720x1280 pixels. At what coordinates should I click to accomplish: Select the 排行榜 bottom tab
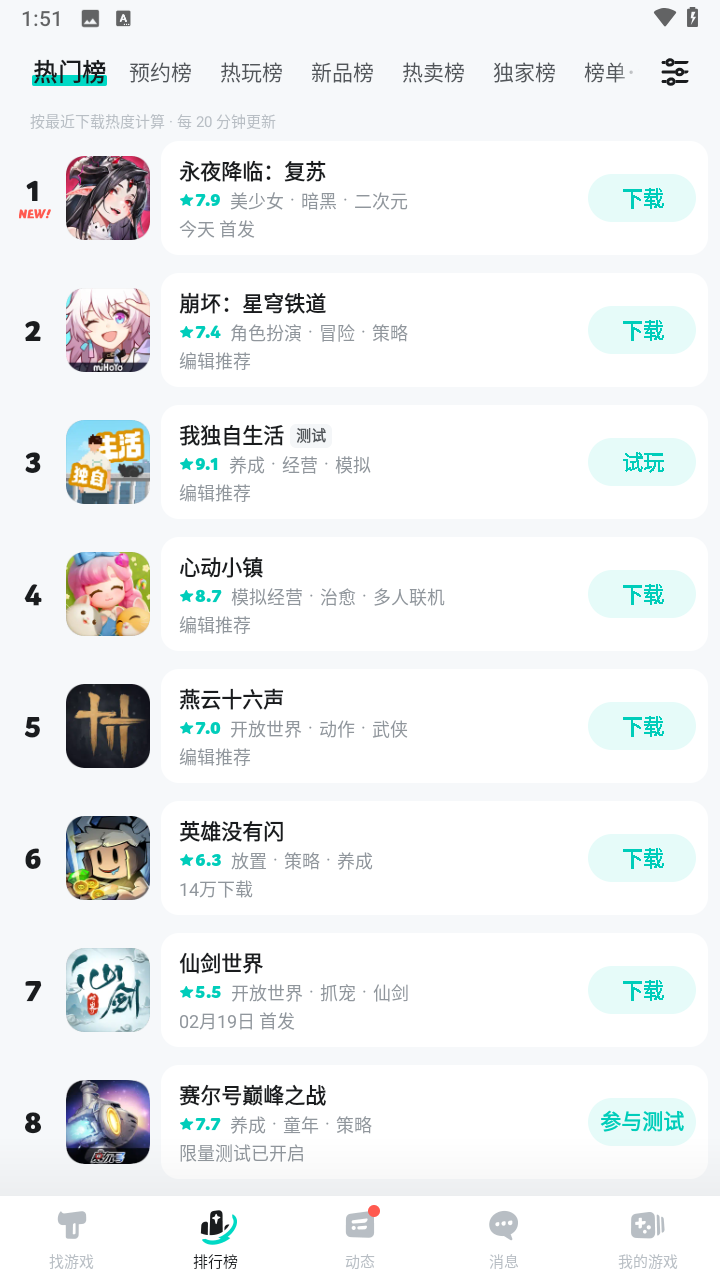pyautogui.click(x=216, y=1238)
